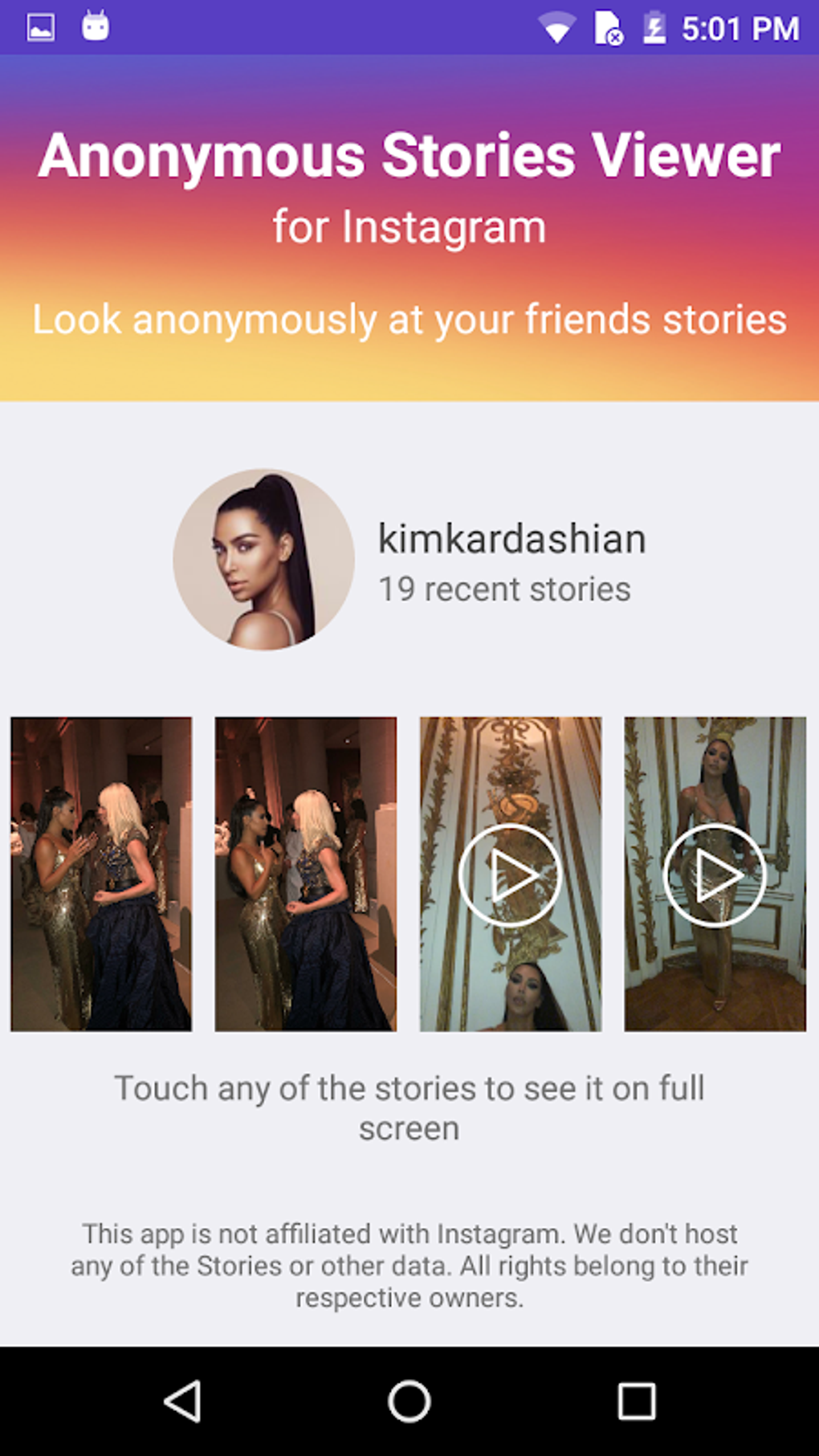The width and height of the screenshot is (819, 1456).
Task: Go to the home screen
Action: (409, 1401)
